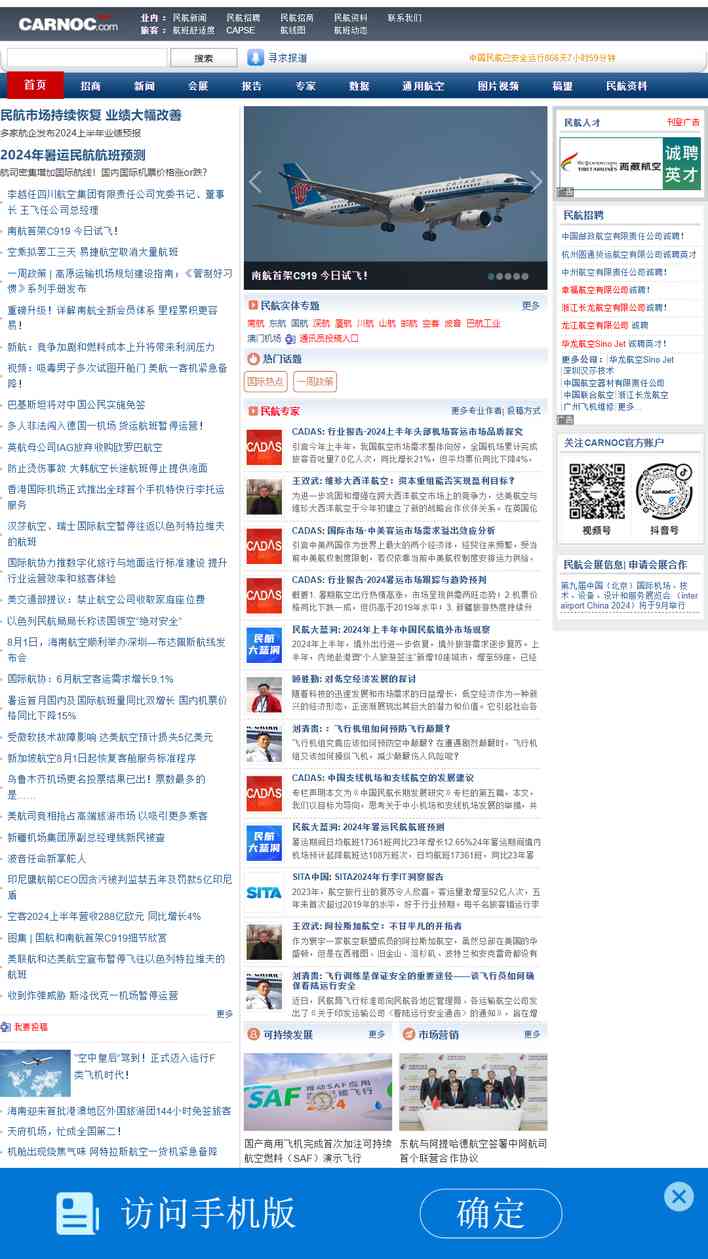The width and height of the screenshot is (708, 1259).
Task: Tap the search input box at top
Action: [x=86, y=58]
